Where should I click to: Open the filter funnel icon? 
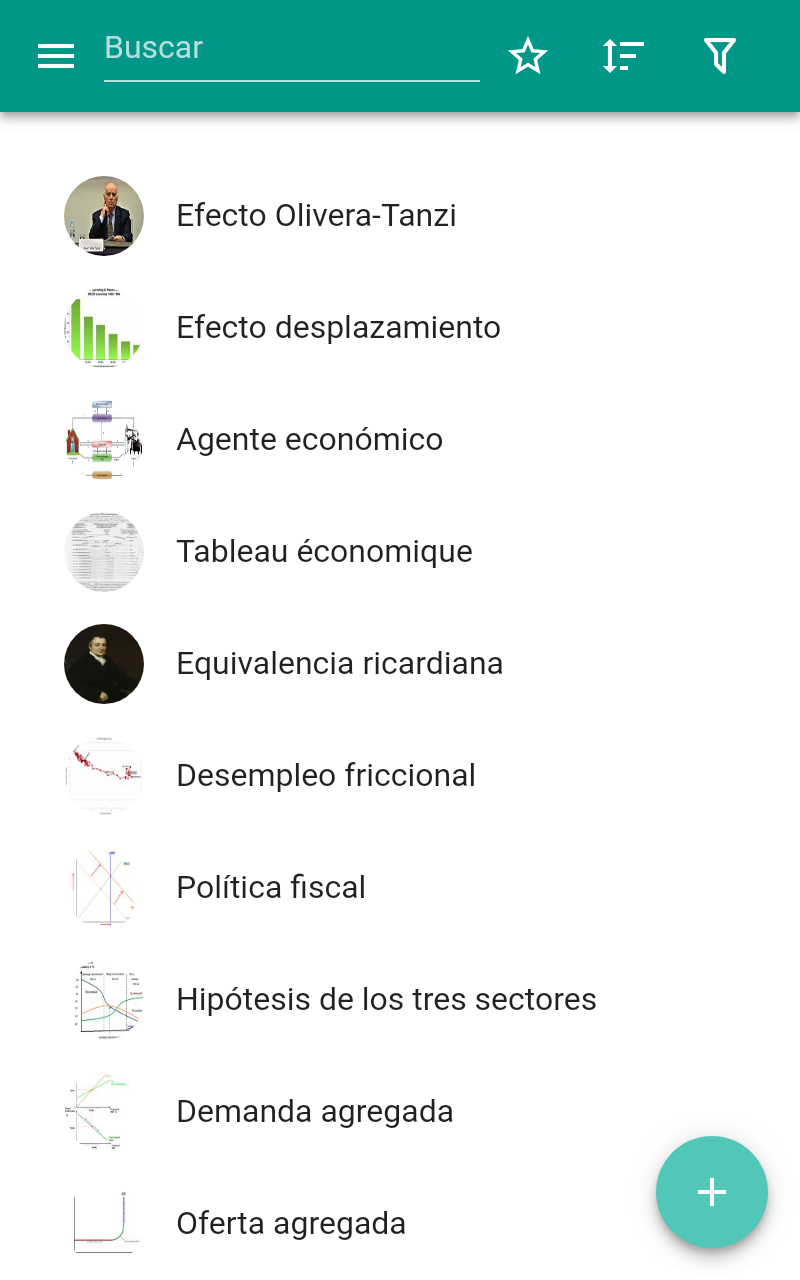tap(720, 56)
